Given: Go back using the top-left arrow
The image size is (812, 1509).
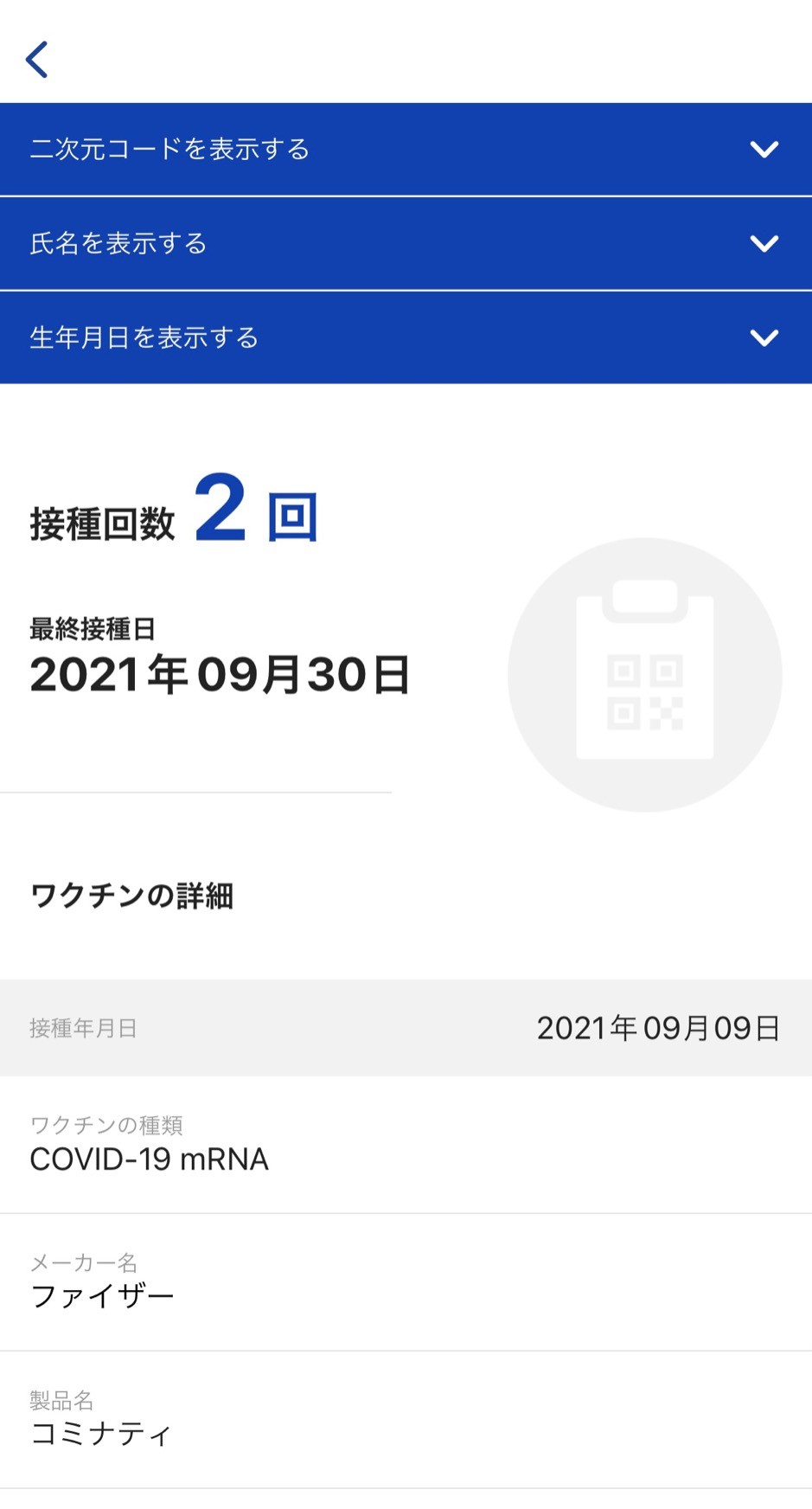Looking at the screenshot, I should [36, 60].
